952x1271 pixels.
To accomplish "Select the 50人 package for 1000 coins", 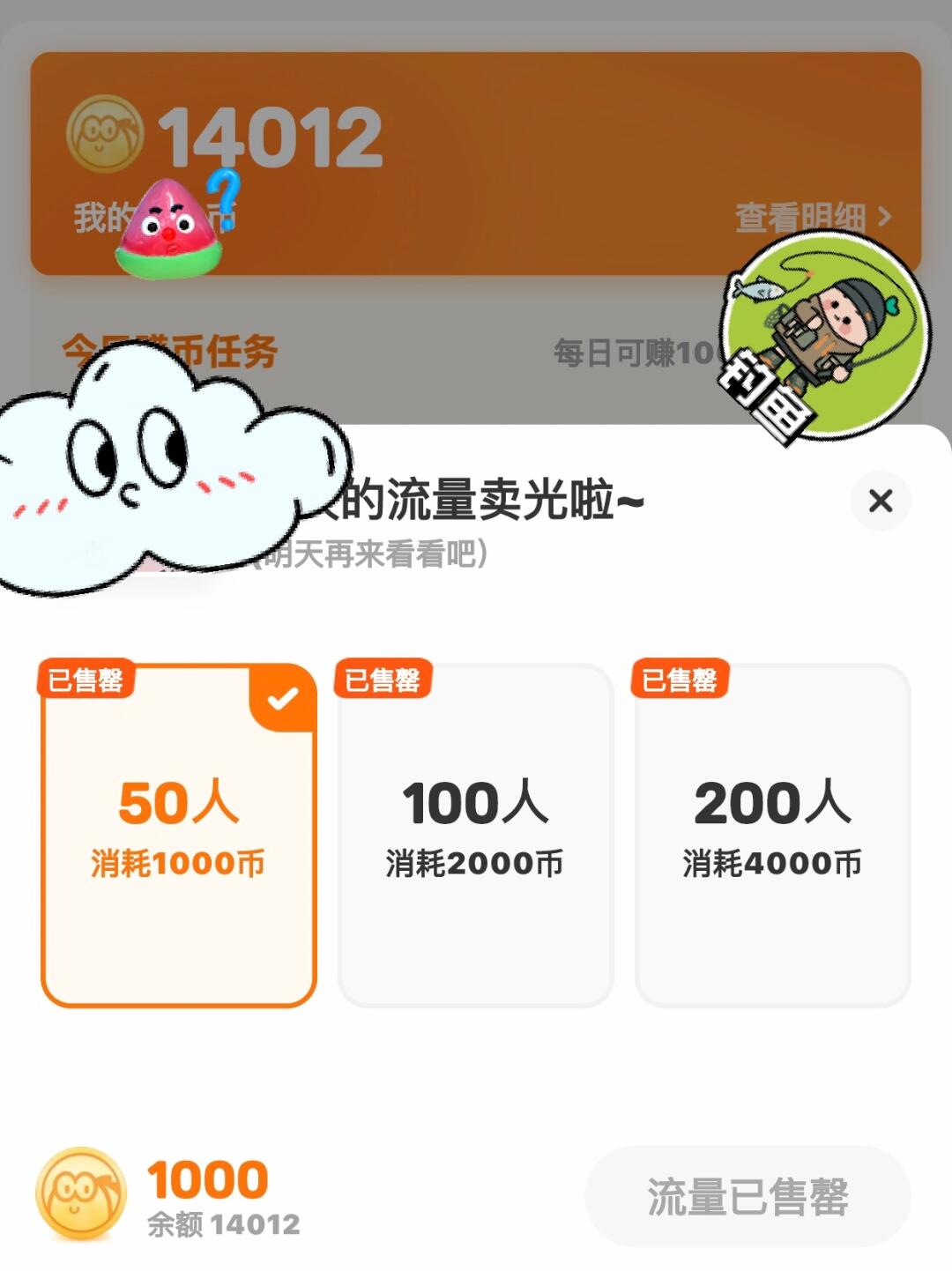I will (178, 835).
